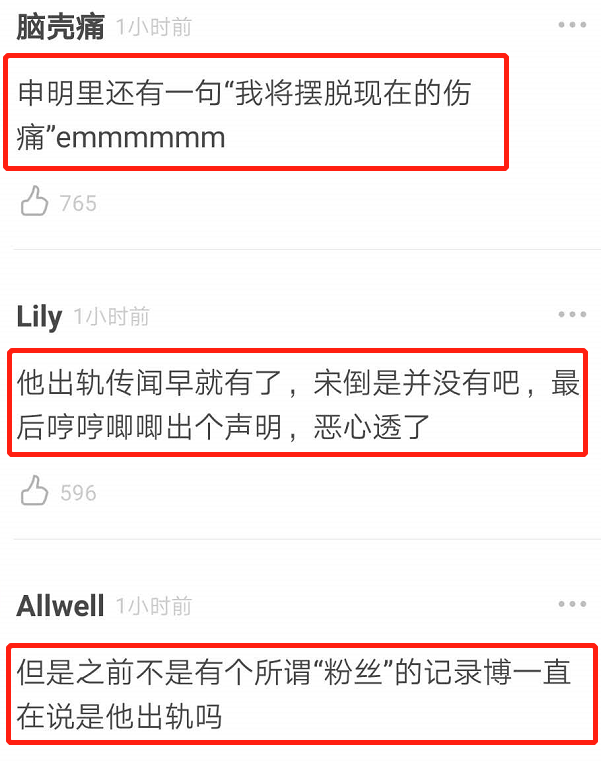Image resolution: width=601 pixels, height=763 pixels.
Task: Open the overflow menu on Lily's comment
Action: click(x=572, y=315)
